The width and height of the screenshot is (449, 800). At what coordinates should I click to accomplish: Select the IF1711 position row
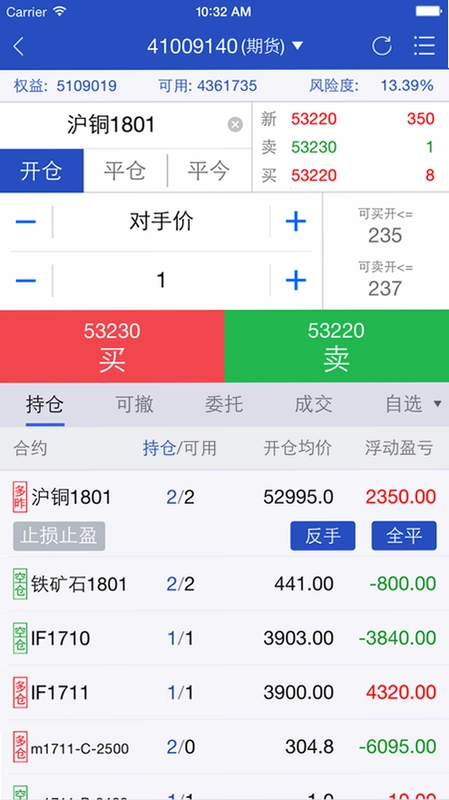[224, 692]
